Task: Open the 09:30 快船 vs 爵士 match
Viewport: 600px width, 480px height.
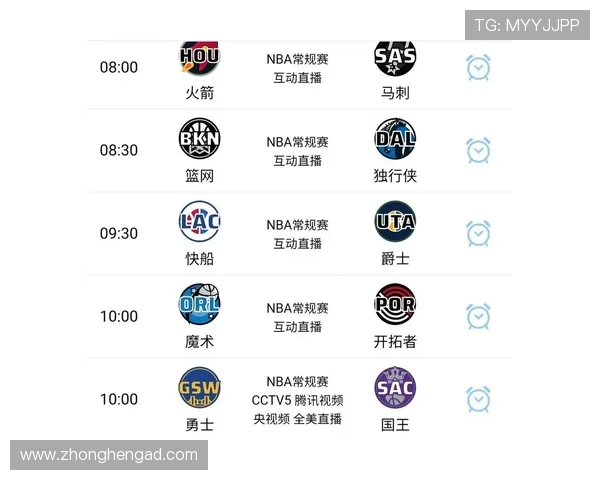Action: pos(297,235)
